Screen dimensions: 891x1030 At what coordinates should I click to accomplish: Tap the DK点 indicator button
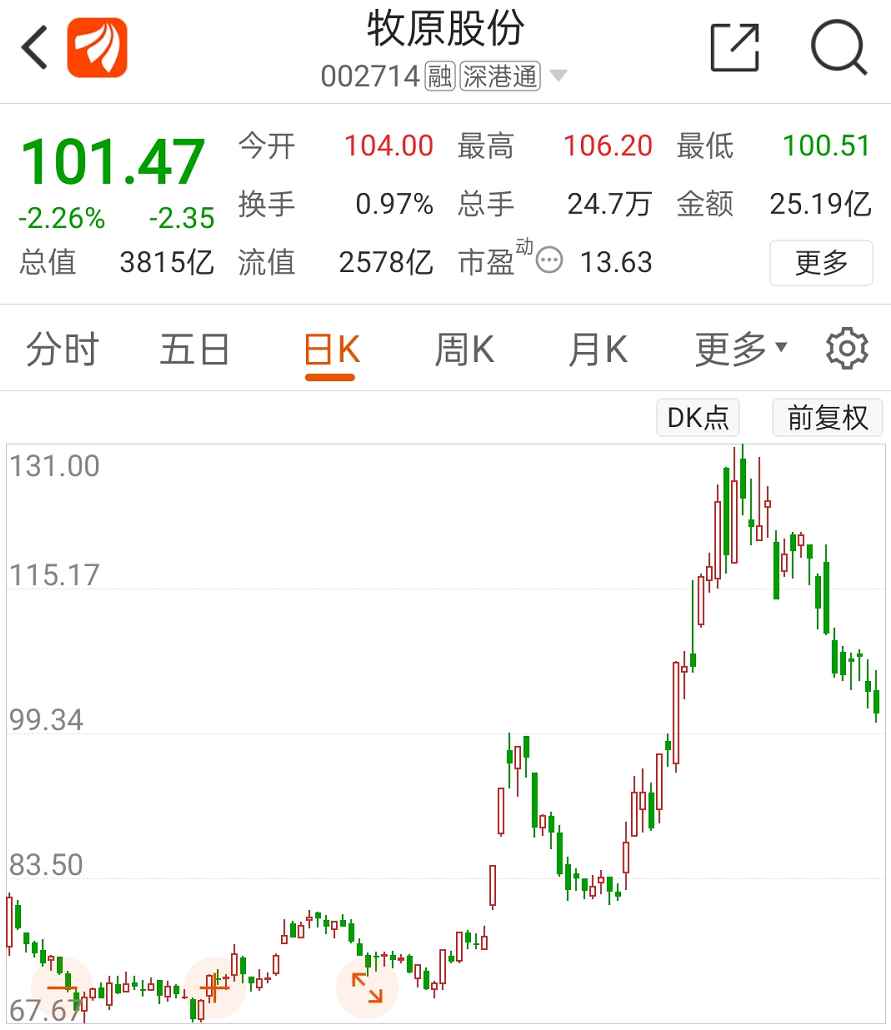[697, 417]
